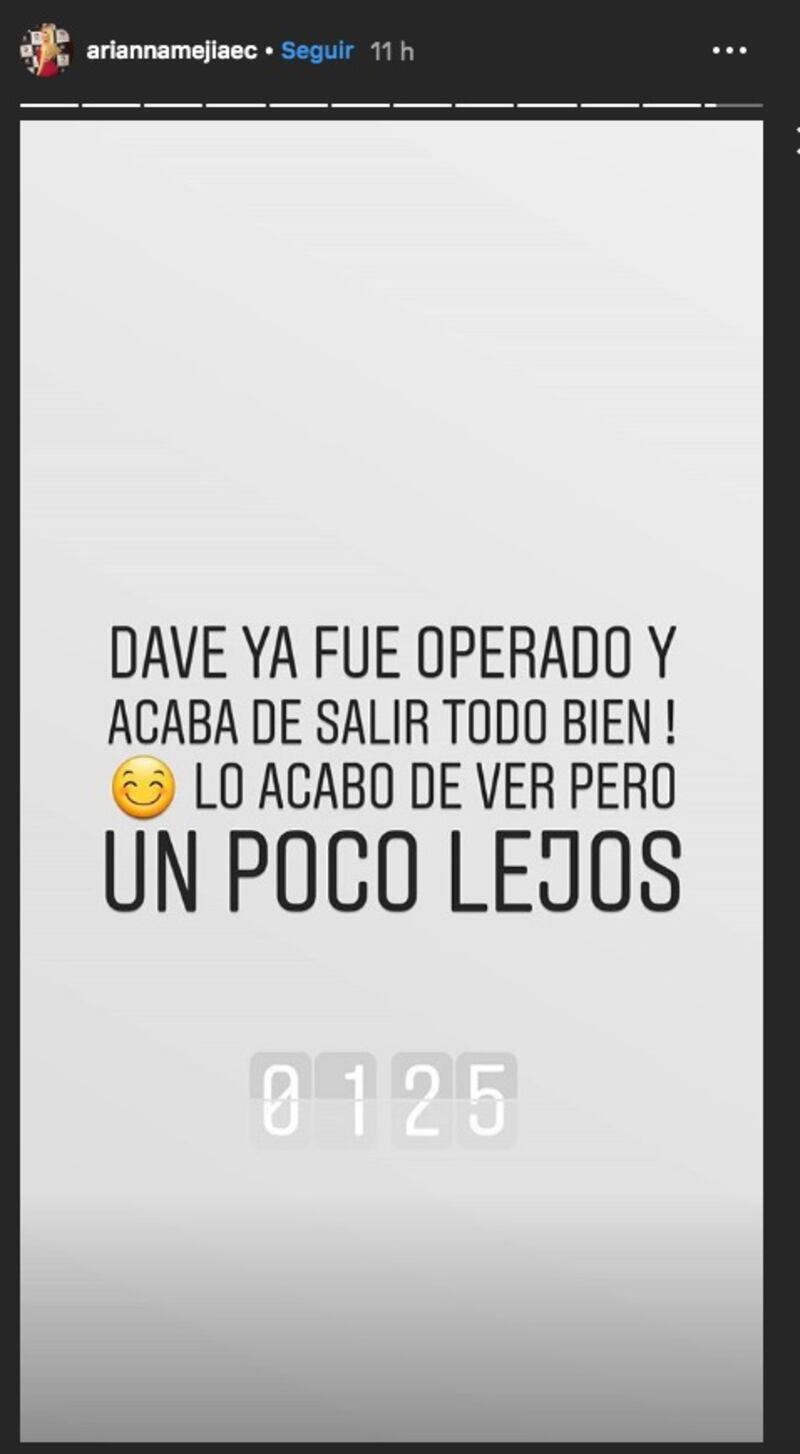Open the ariannamejiaec username link
The image size is (800, 1454).
tap(172, 51)
